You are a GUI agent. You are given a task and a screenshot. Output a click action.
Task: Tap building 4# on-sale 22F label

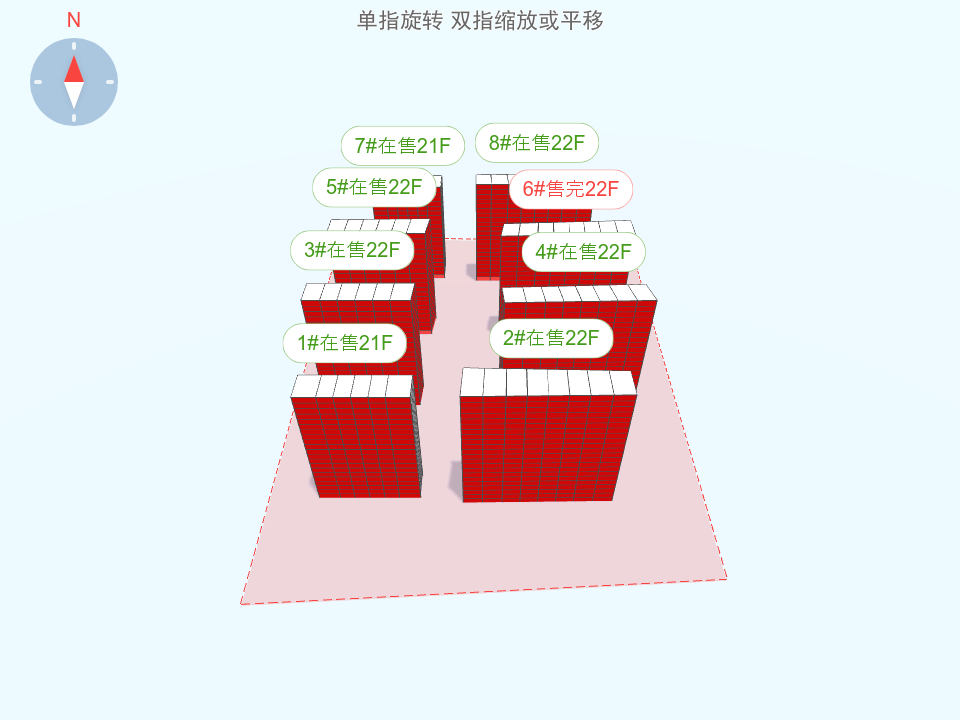click(x=583, y=252)
